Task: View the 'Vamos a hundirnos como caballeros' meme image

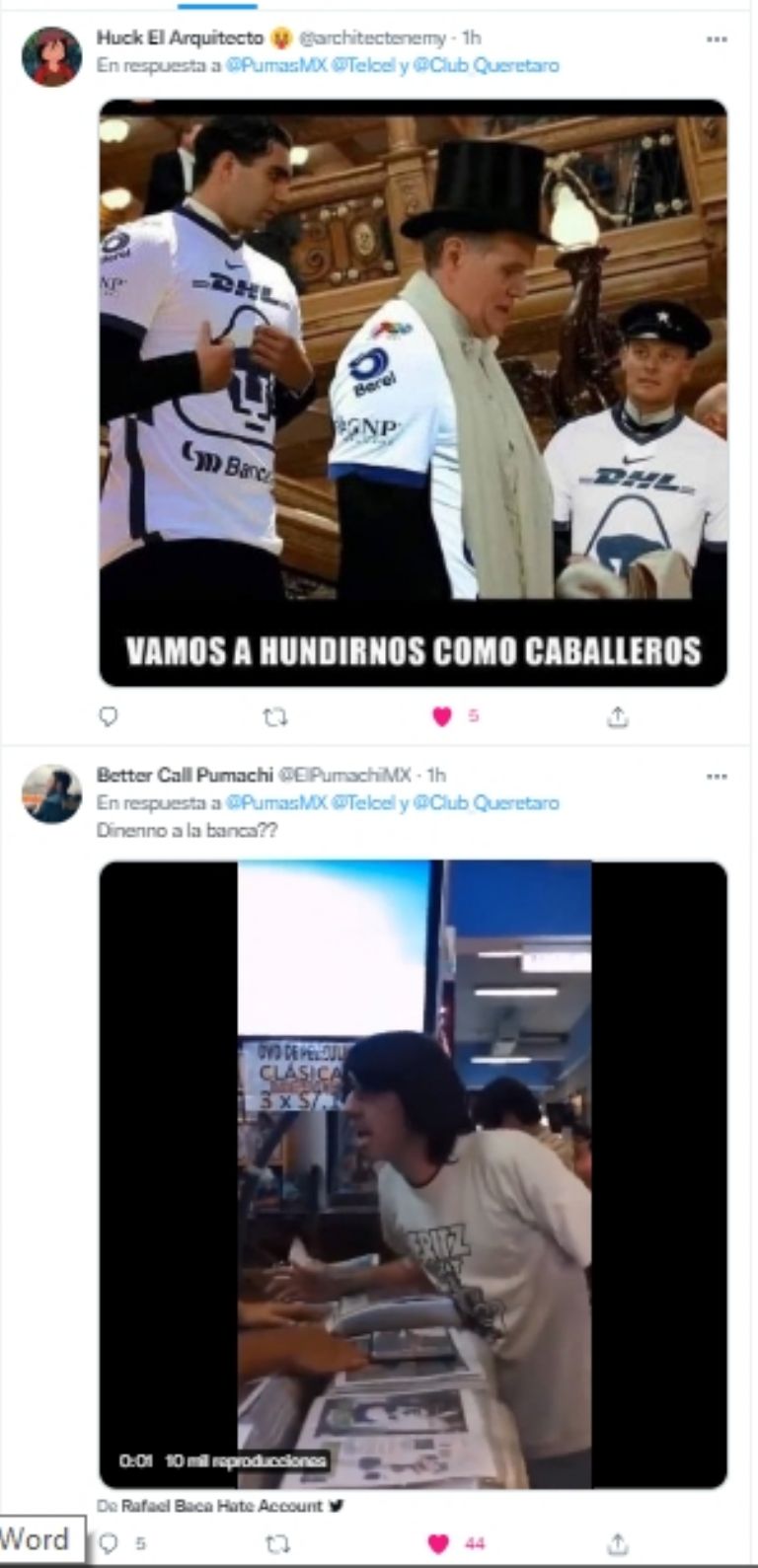Action: click(x=413, y=392)
